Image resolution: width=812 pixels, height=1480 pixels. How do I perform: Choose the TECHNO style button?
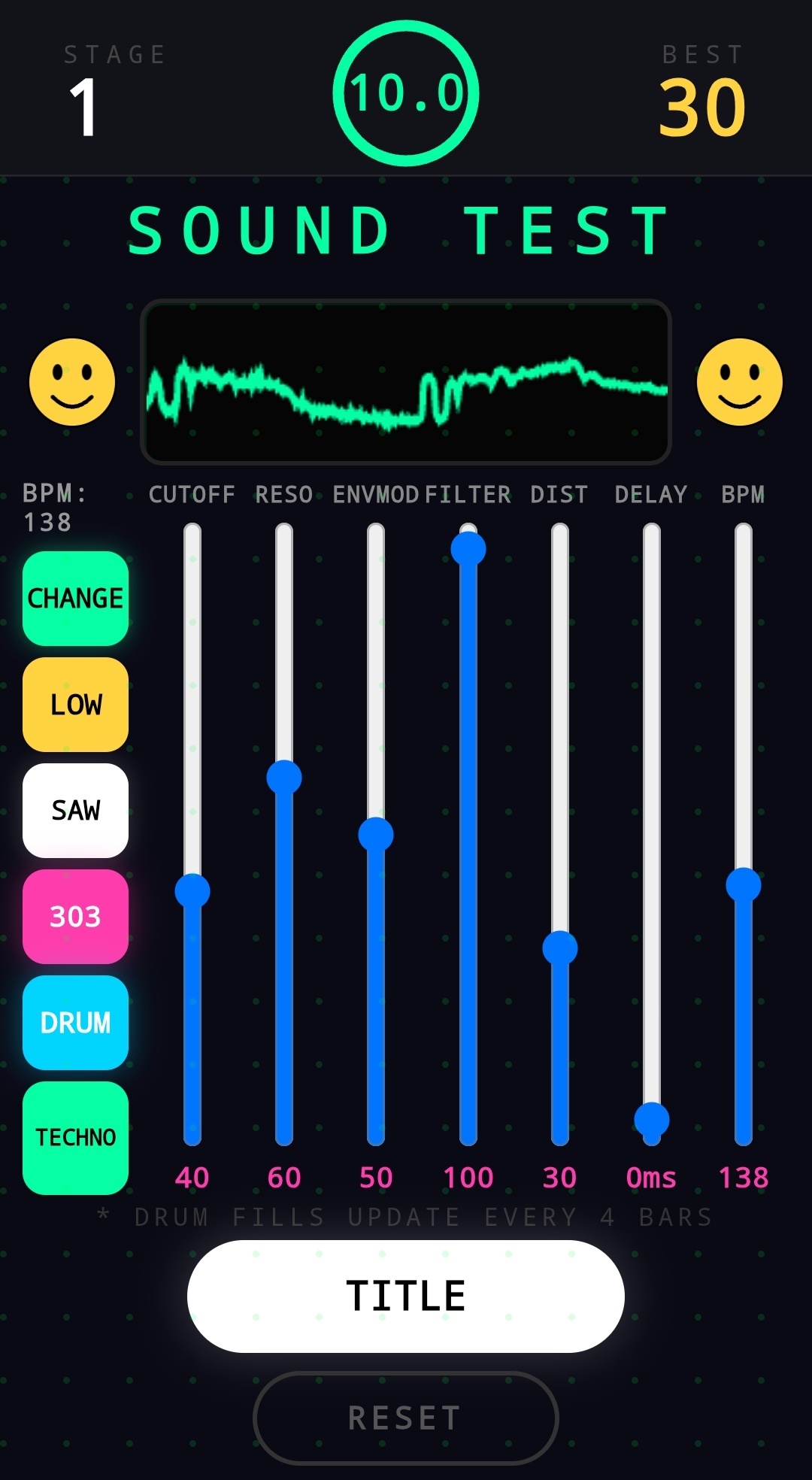[75, 1137]
